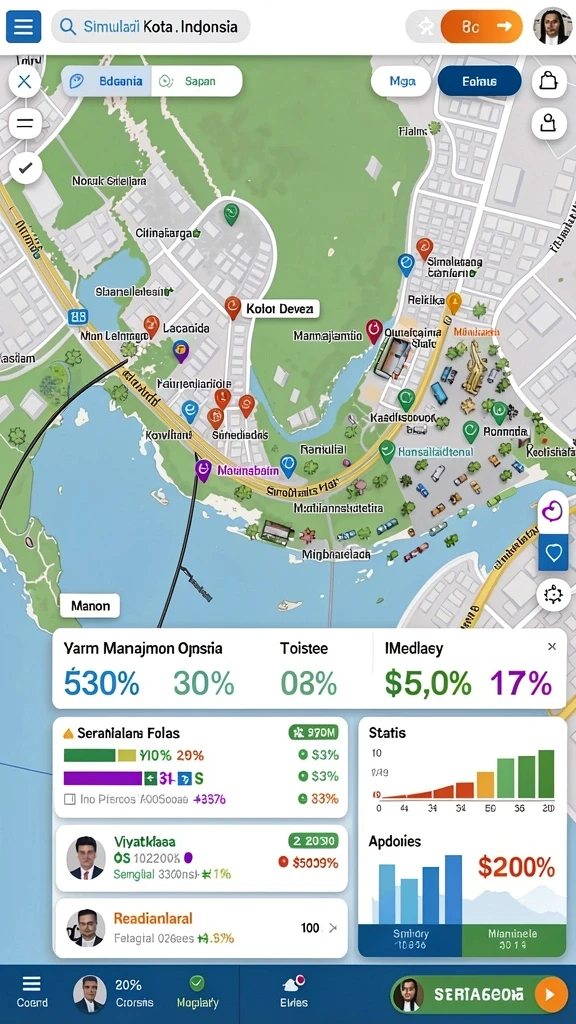Tap the blue heart favorite button
This screenshot has height=1024, width=576.
pyautogui.click(x=553, y=553)
